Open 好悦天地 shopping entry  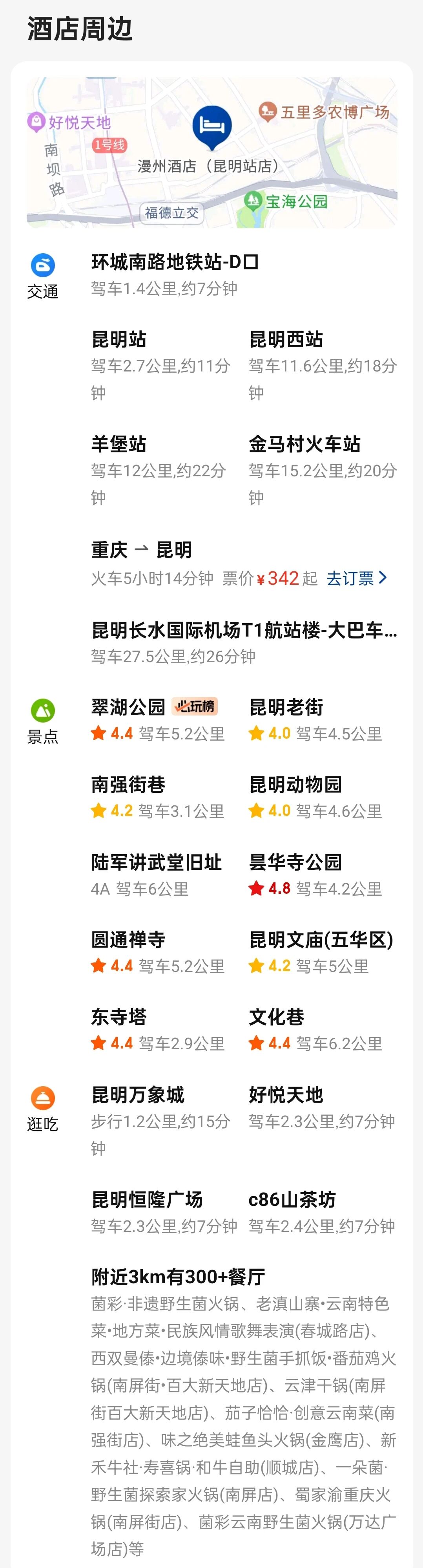point(286,1095)
